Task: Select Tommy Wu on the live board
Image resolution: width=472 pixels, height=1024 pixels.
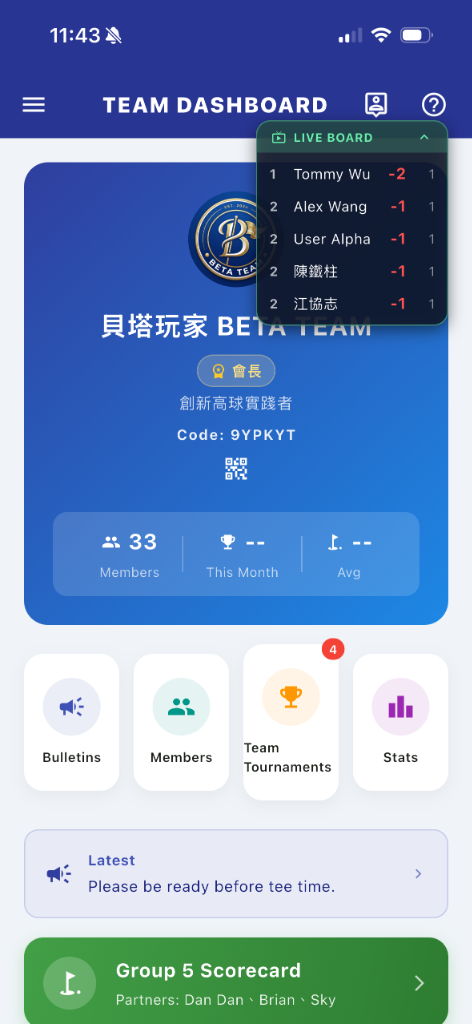Action: tap(352, 174)
